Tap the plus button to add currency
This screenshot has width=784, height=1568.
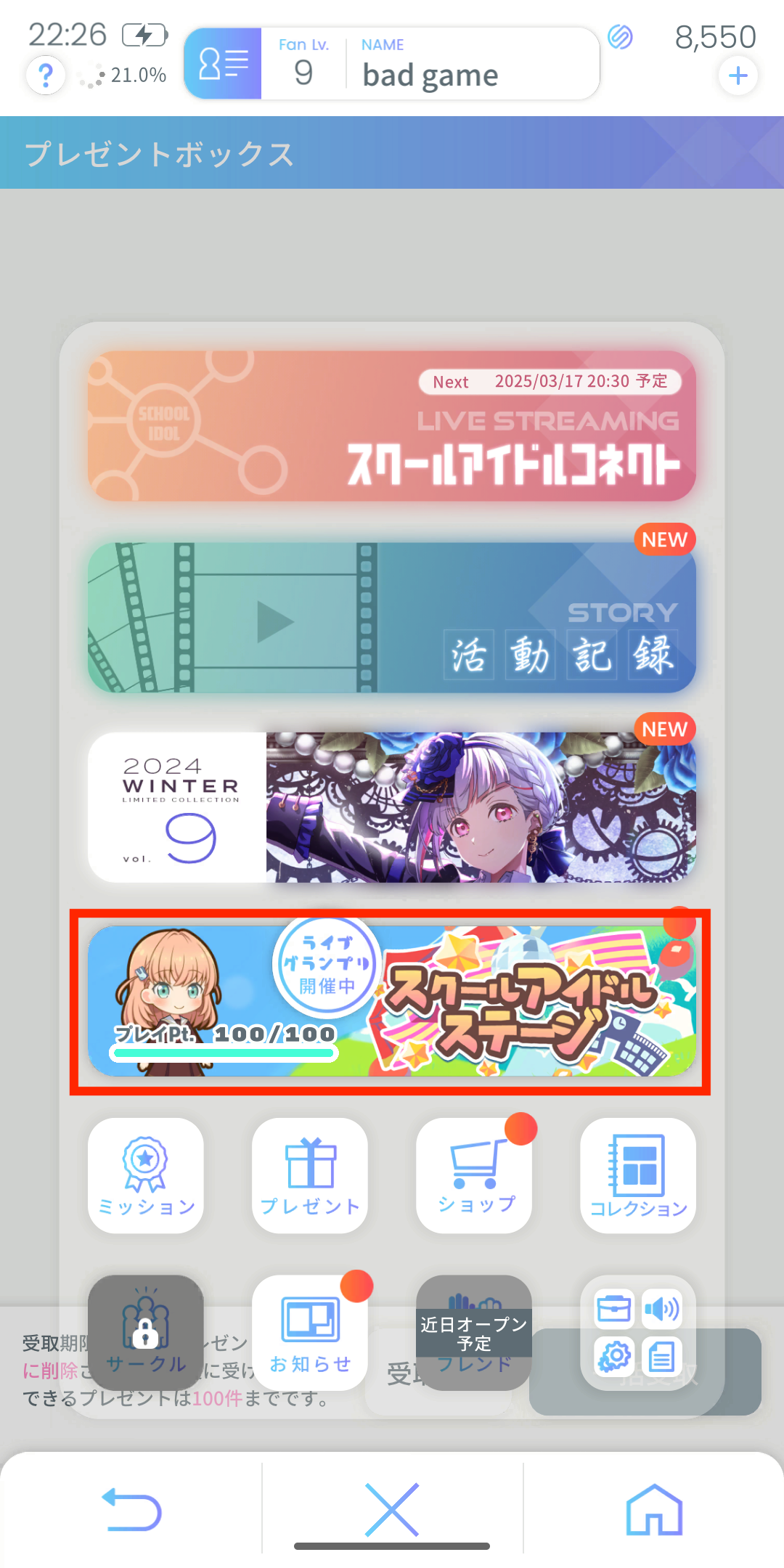click(738, 75)
